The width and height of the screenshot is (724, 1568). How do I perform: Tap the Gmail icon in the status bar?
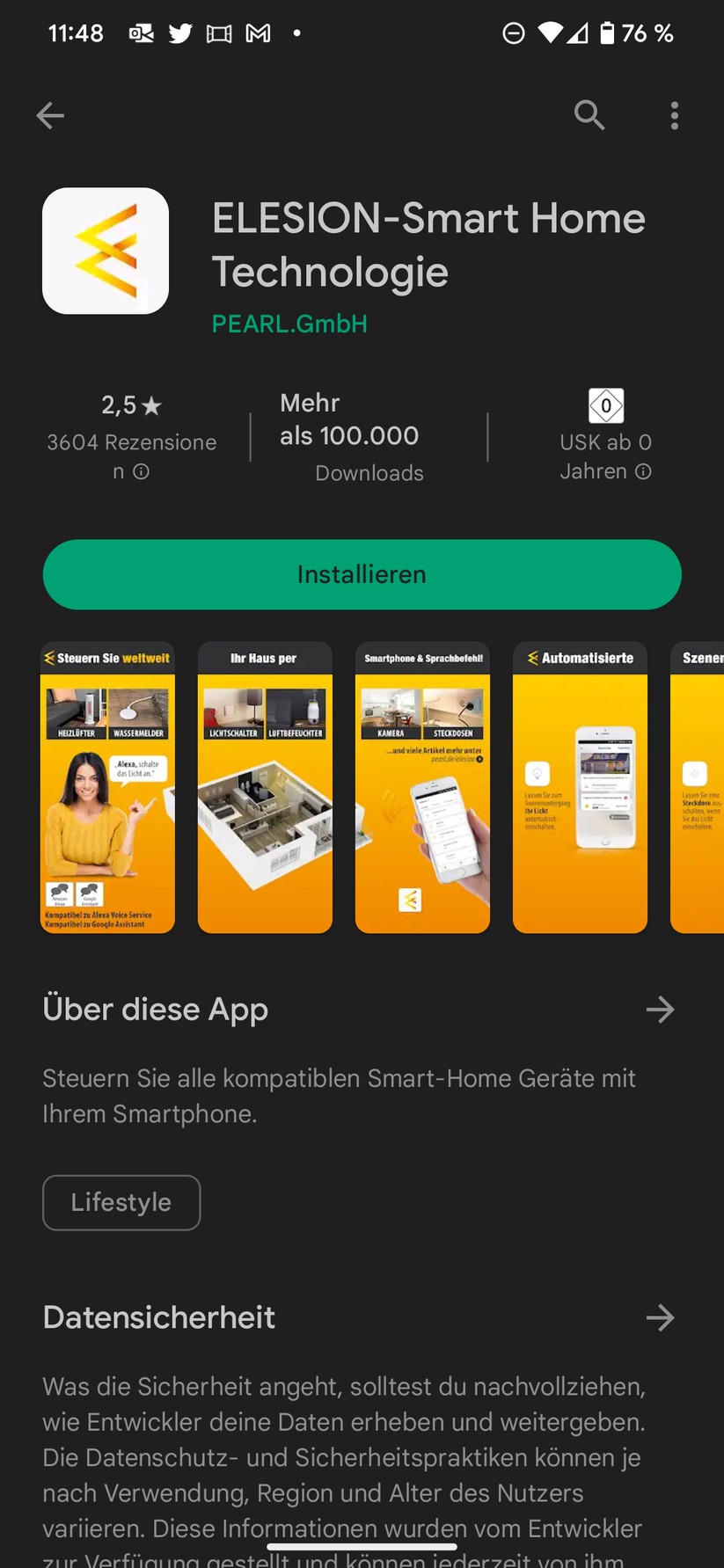pyautogui.click(x=258, y=33)
